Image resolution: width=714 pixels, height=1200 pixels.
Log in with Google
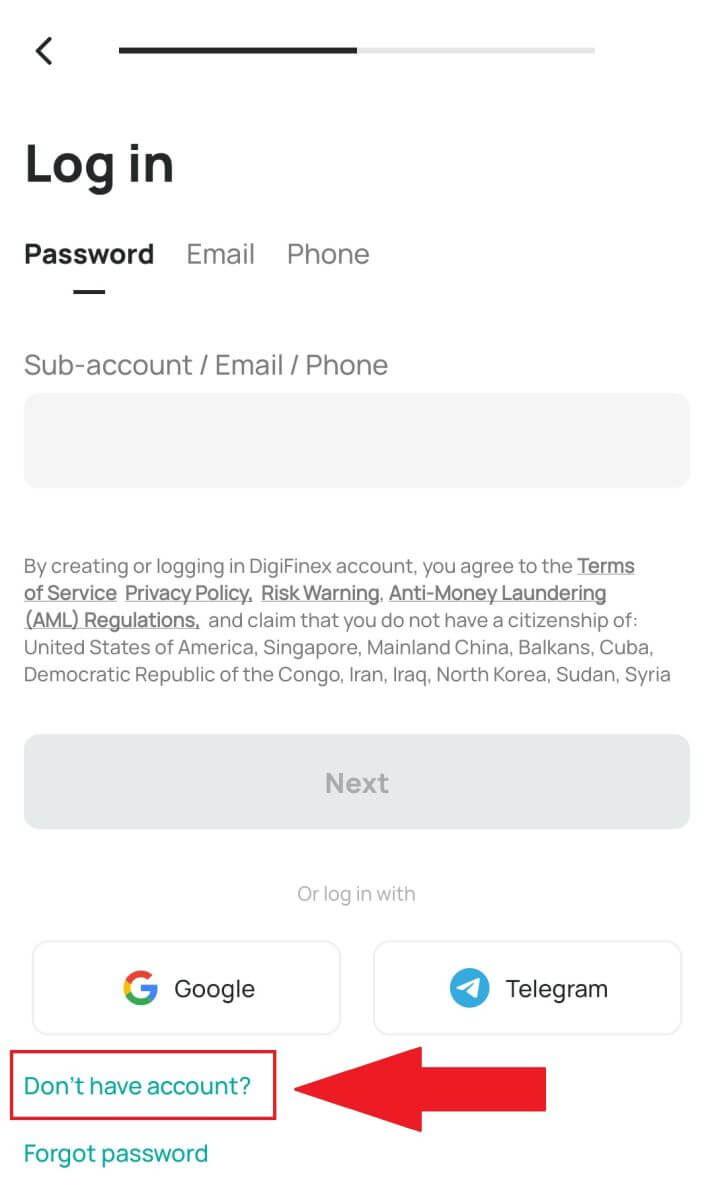(x=187, y=989)
